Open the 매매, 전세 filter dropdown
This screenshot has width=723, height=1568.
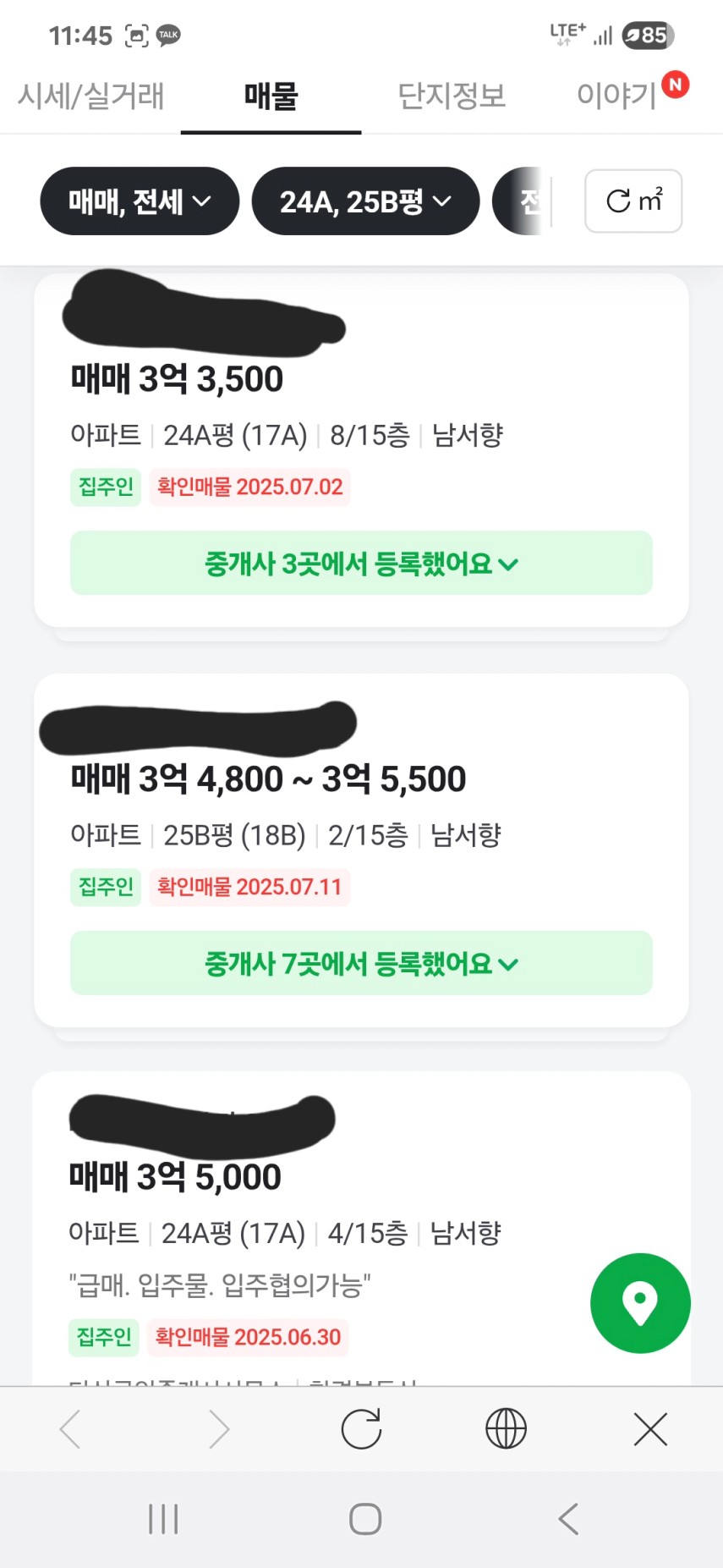[x=140, y=201]
